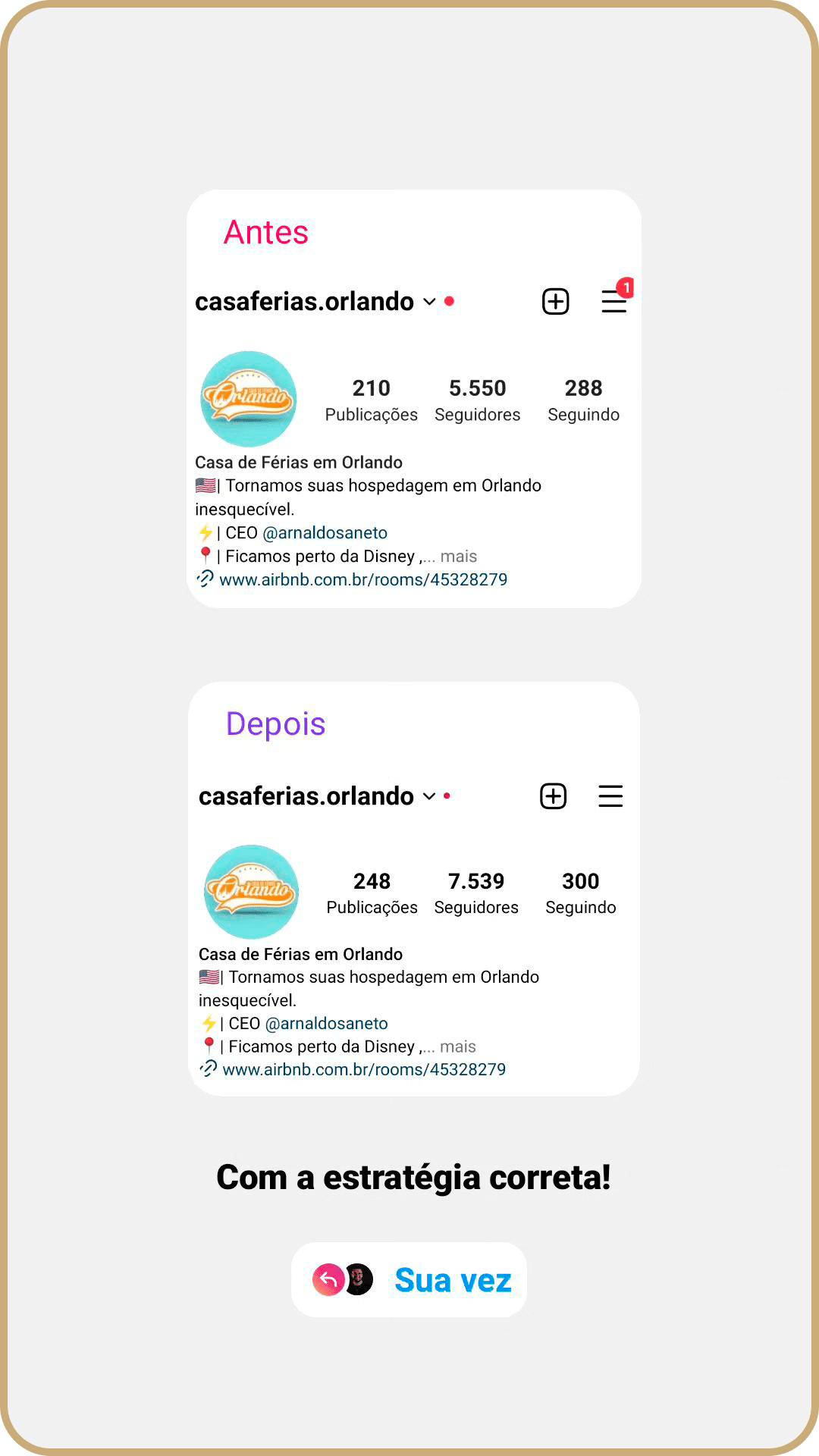The image size is (819, 1456).
Task: Open the hamburger menu on Depois profile
Action: point(611,796)
